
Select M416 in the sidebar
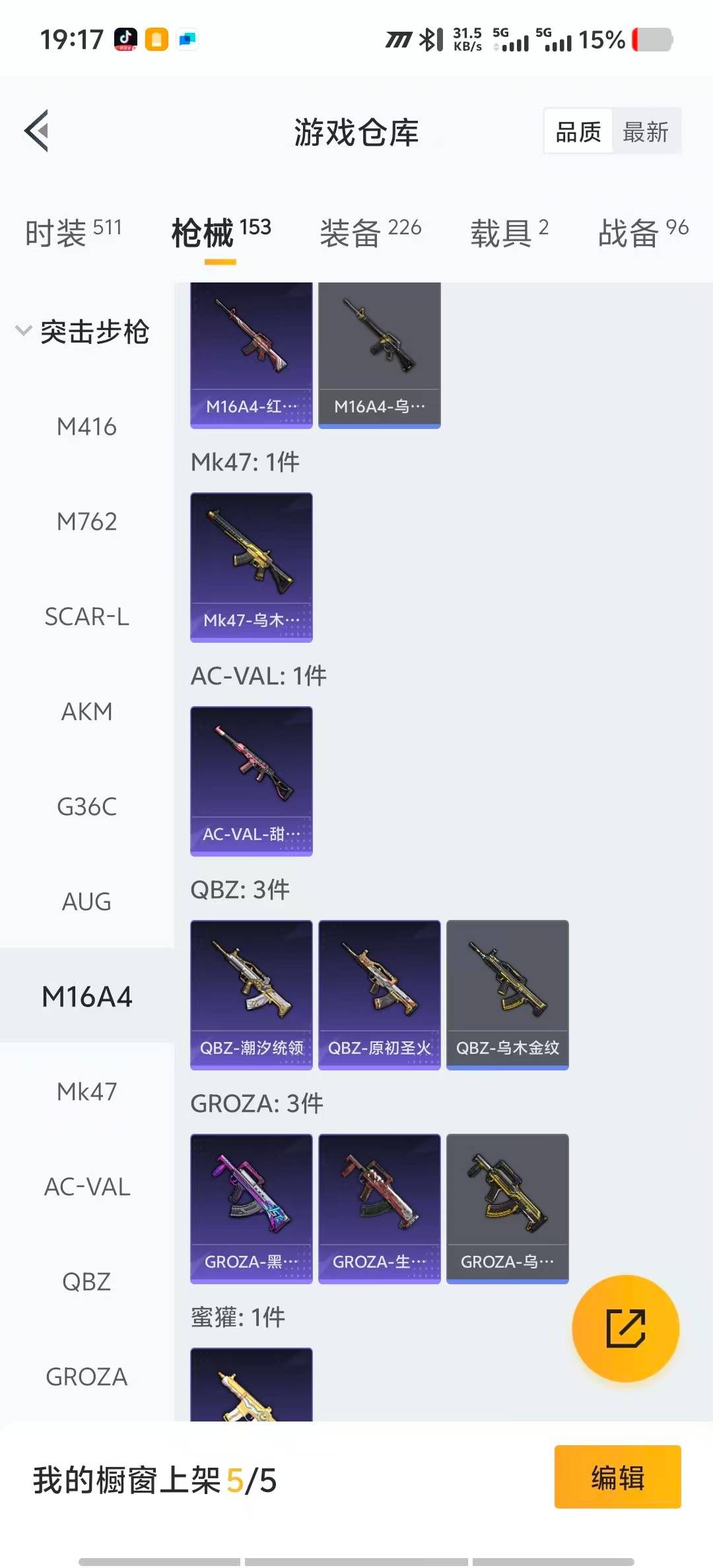86,427
